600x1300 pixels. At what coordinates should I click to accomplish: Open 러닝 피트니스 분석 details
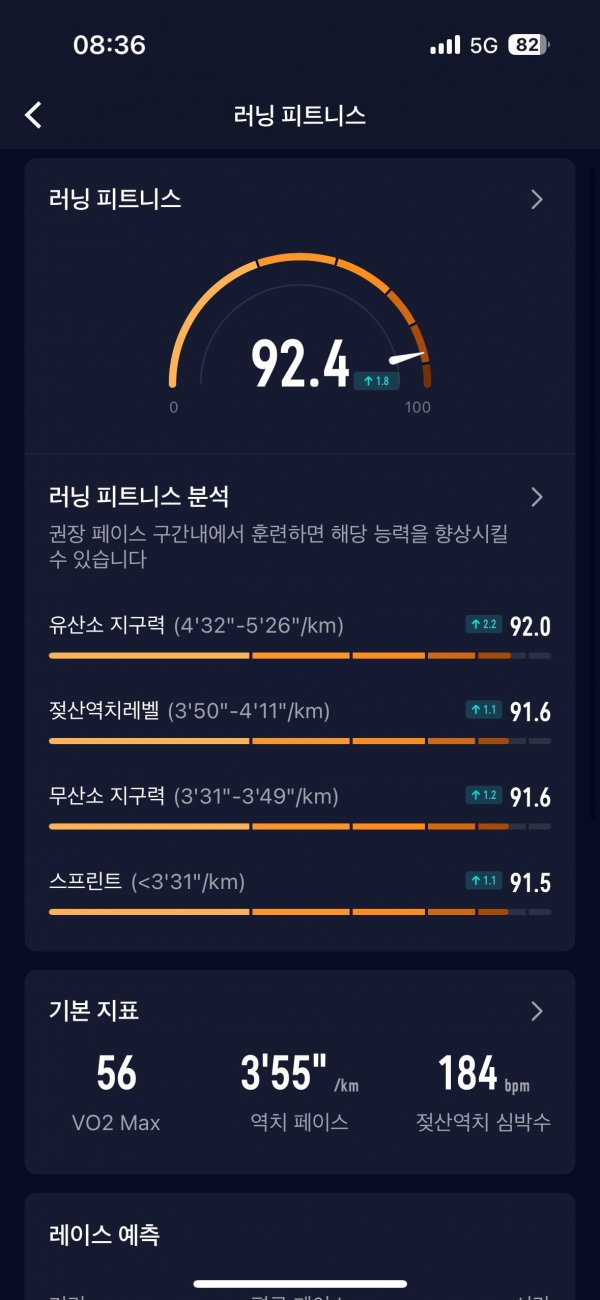(537, 497)
